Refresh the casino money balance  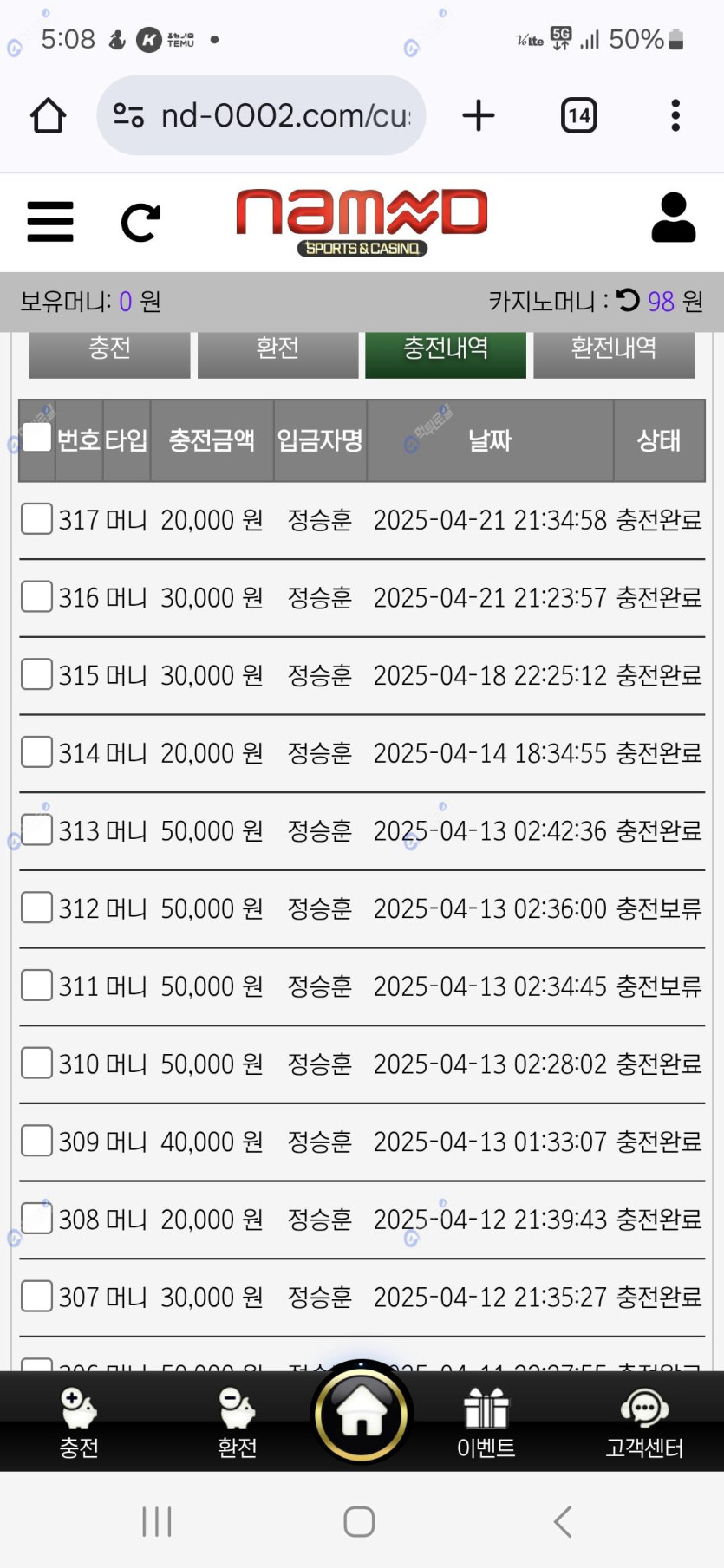(x=628, y=300)
